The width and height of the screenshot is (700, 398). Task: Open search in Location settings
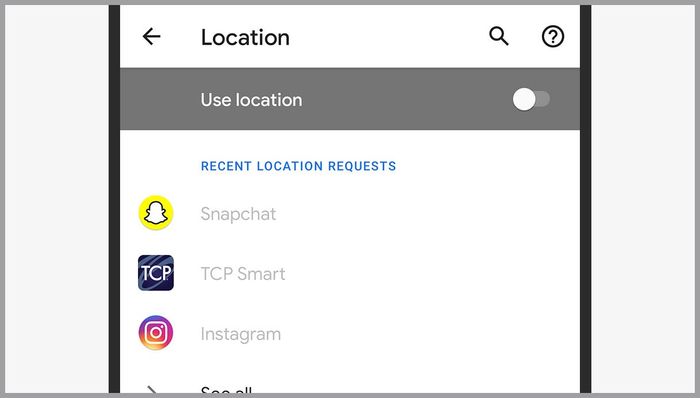pyautogui.click(x=499, y=36)
